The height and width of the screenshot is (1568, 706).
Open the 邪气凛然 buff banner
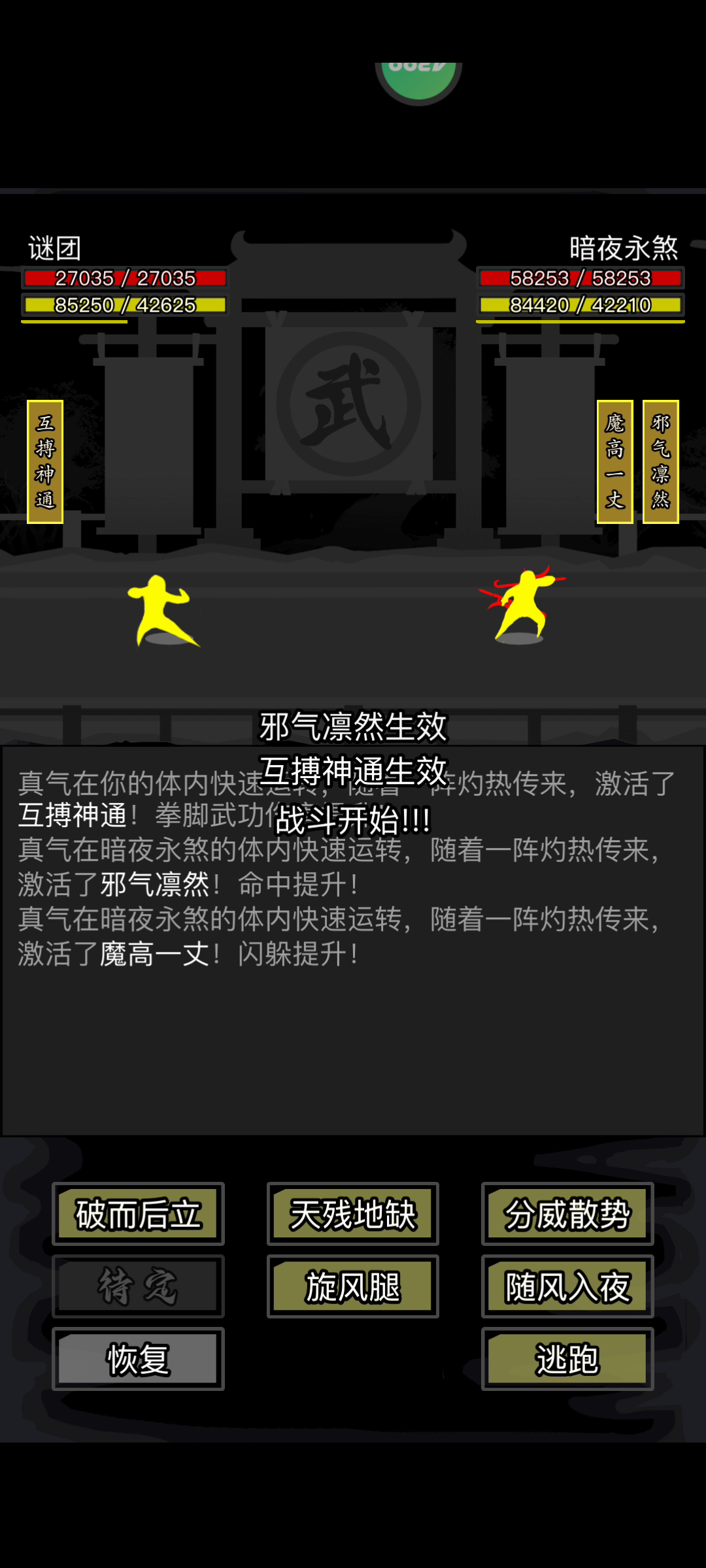(661, 462)
